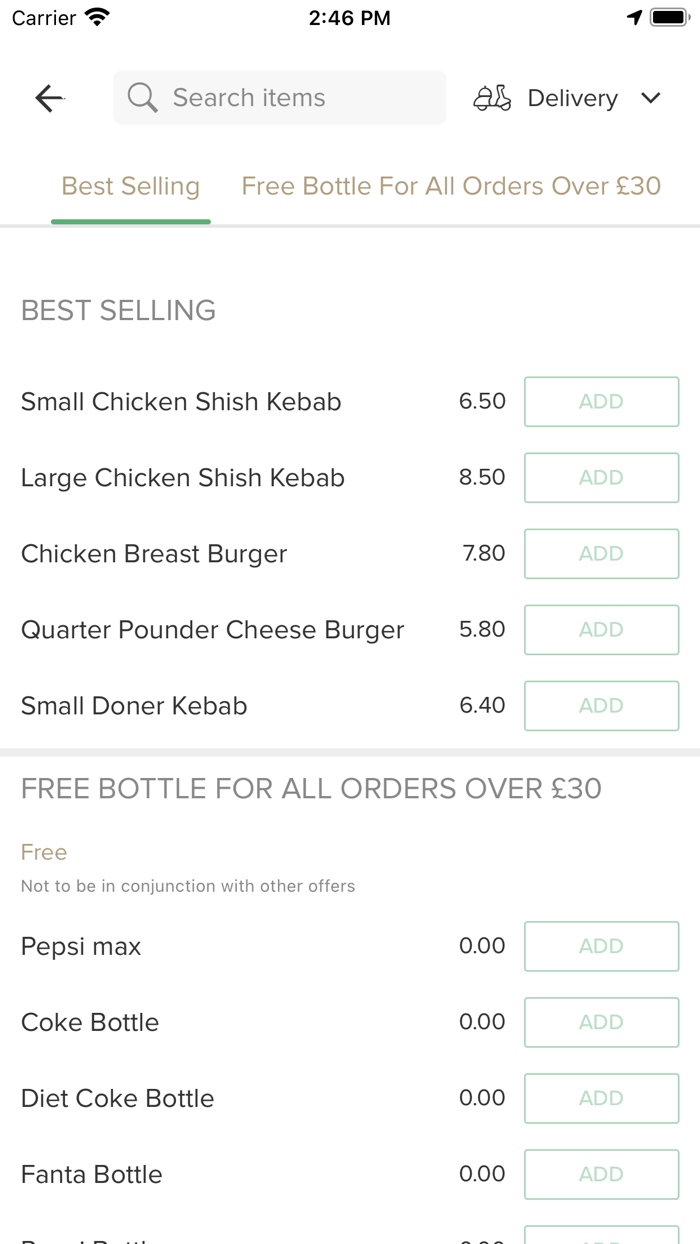Add Small Chicken Shish Kebab
The width and height of the screenshot is (700, 1244).
pyautogui.click(x=602, y=402)
